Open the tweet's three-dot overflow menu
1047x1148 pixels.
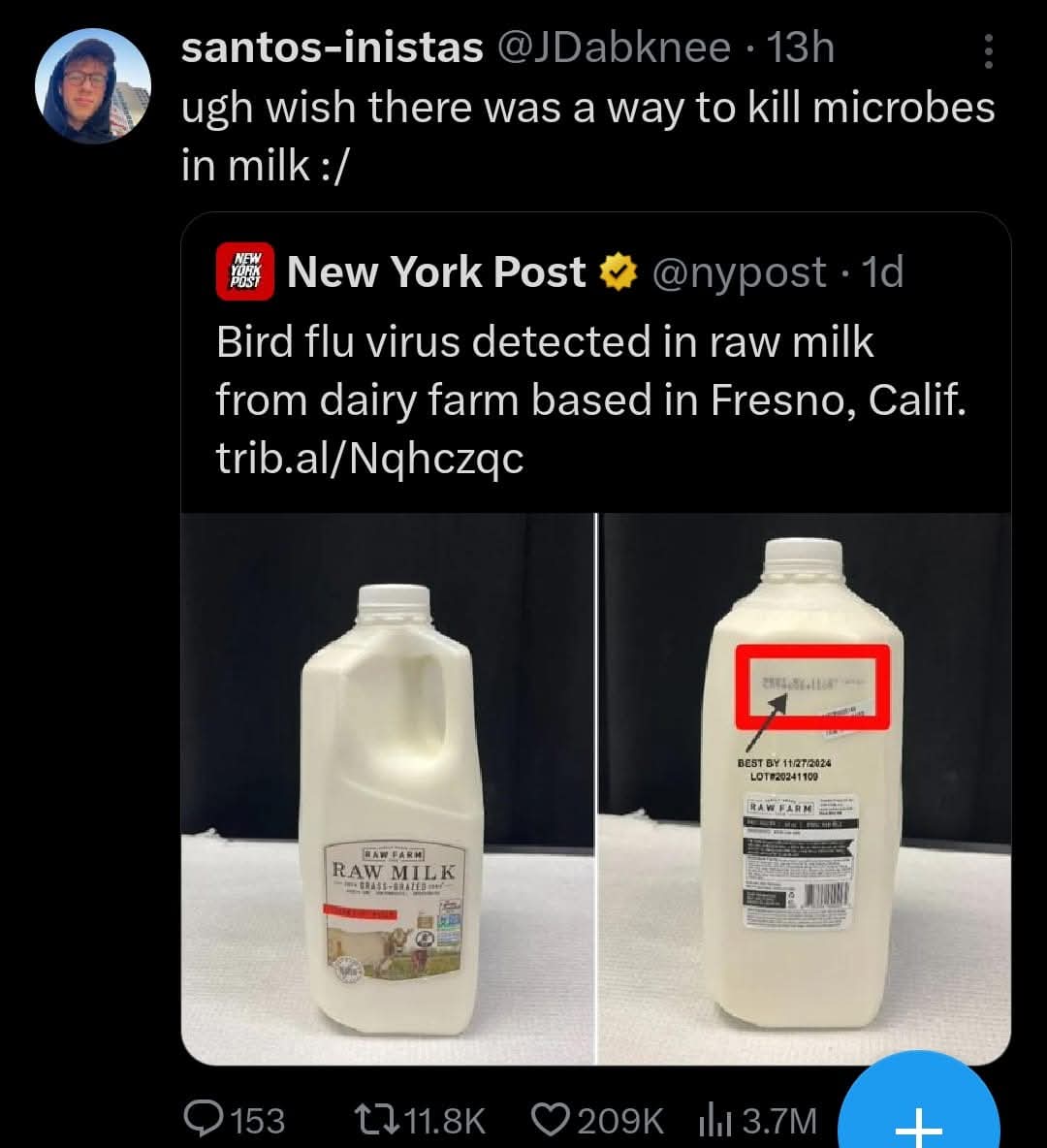click(x=988, y=51)
